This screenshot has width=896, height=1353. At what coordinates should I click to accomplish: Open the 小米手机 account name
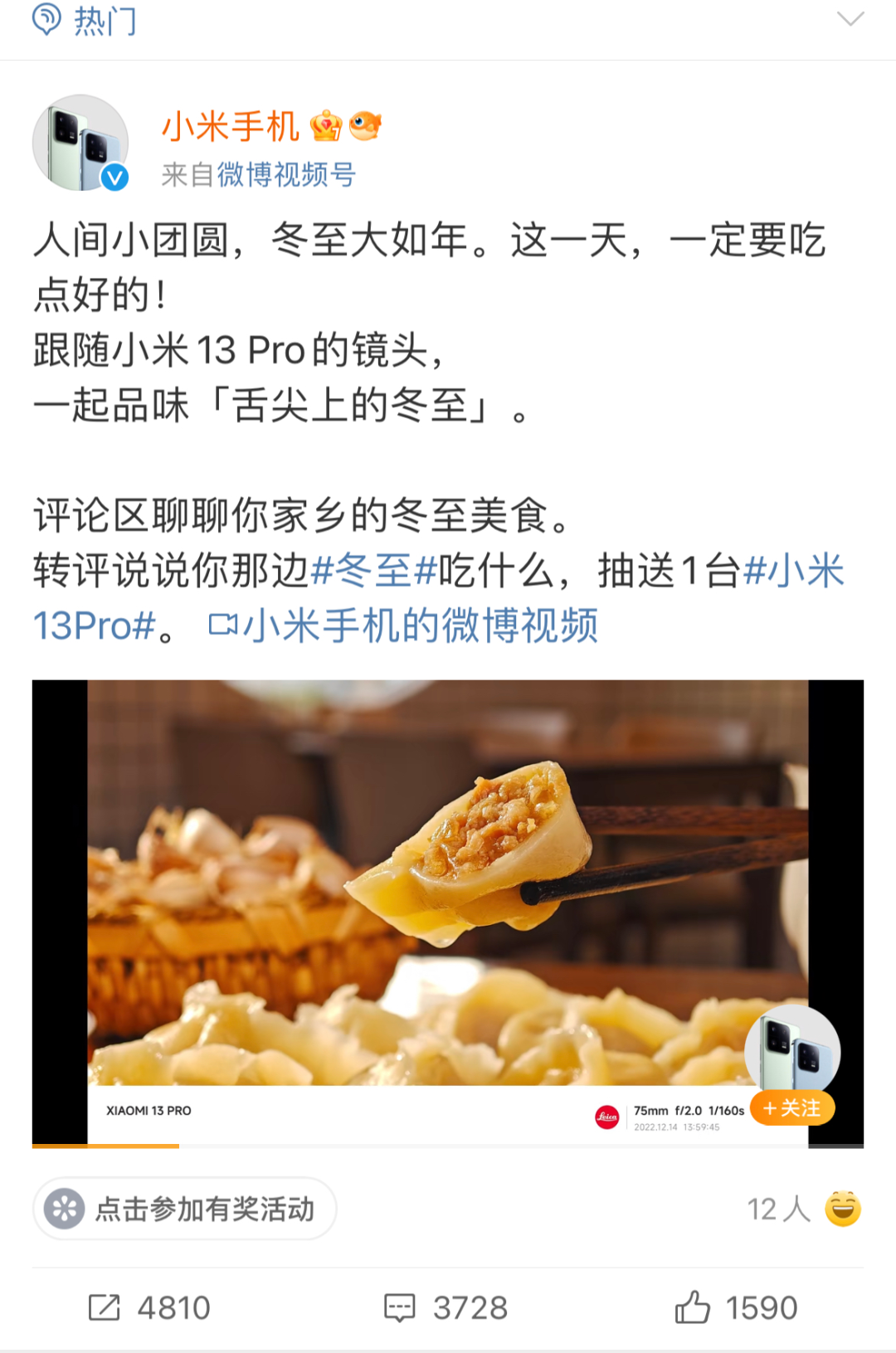coord(230,127)
